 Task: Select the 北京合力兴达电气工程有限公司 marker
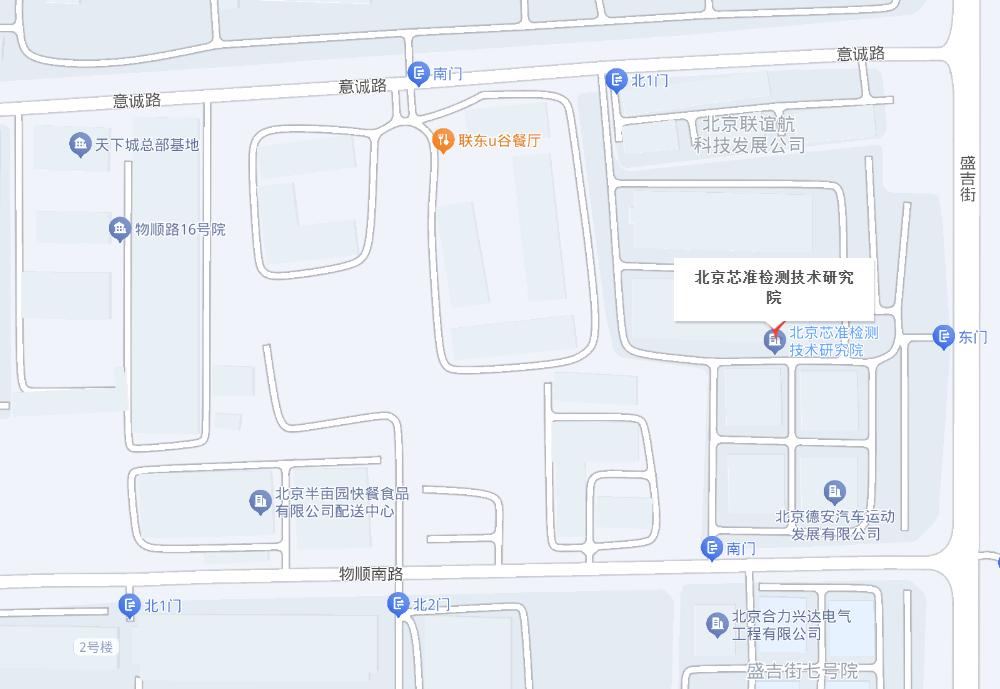coord(716,624)
